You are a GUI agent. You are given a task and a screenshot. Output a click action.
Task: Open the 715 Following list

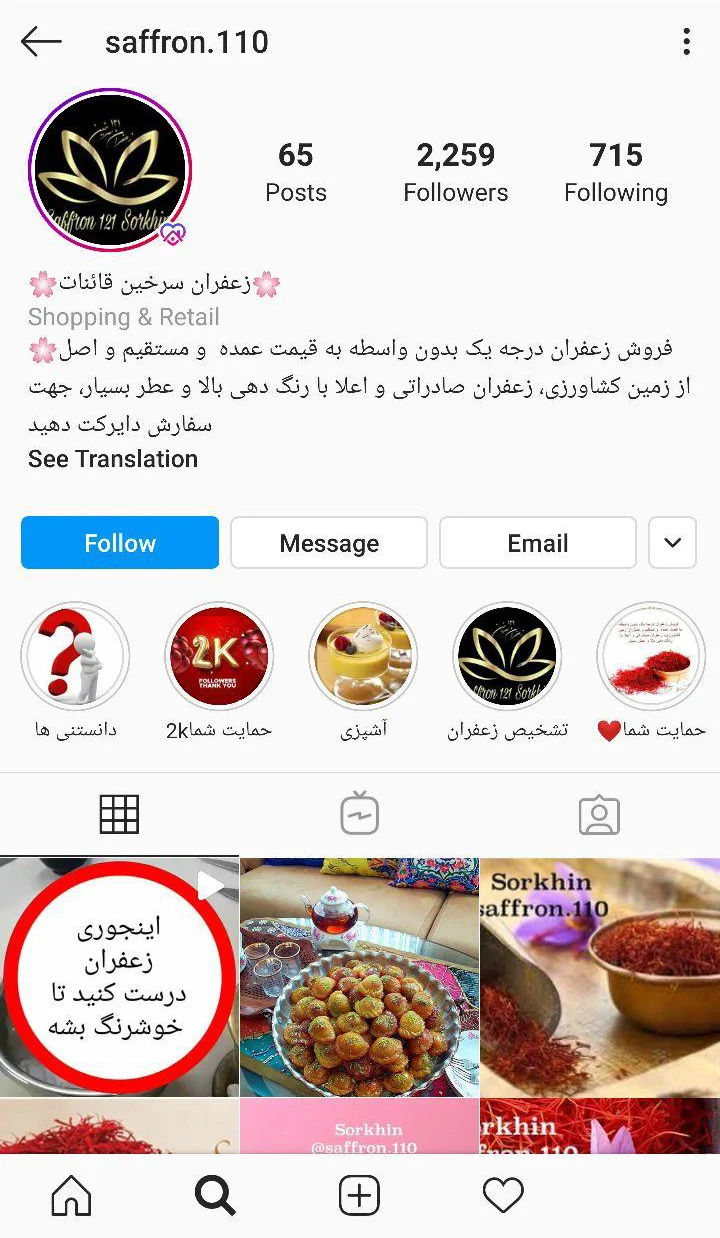point(616,172)
